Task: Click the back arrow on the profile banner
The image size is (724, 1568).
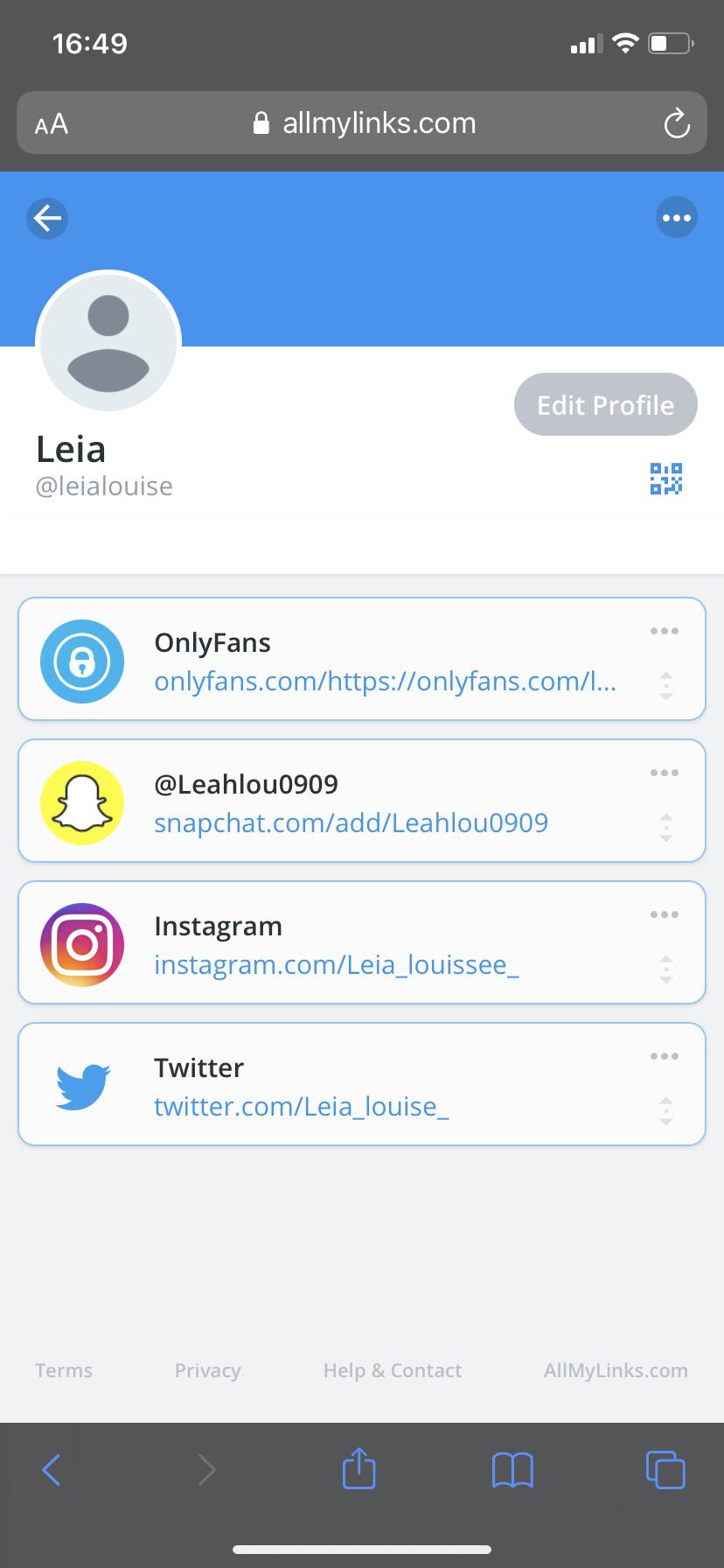Action: coord(47,218)
